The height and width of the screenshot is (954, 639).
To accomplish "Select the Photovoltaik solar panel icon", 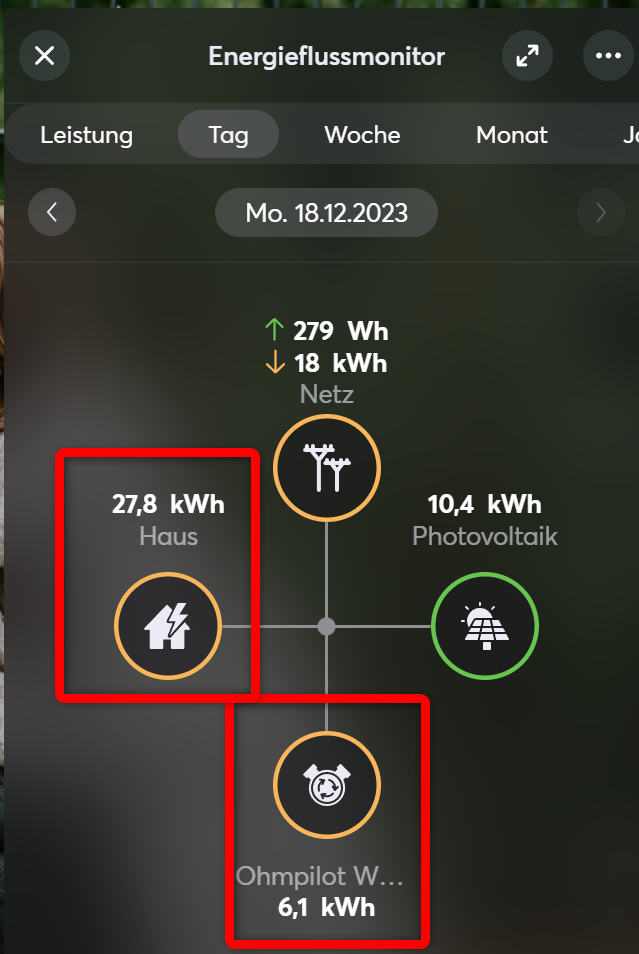I will pyautogui.click(x=485, y=627).
